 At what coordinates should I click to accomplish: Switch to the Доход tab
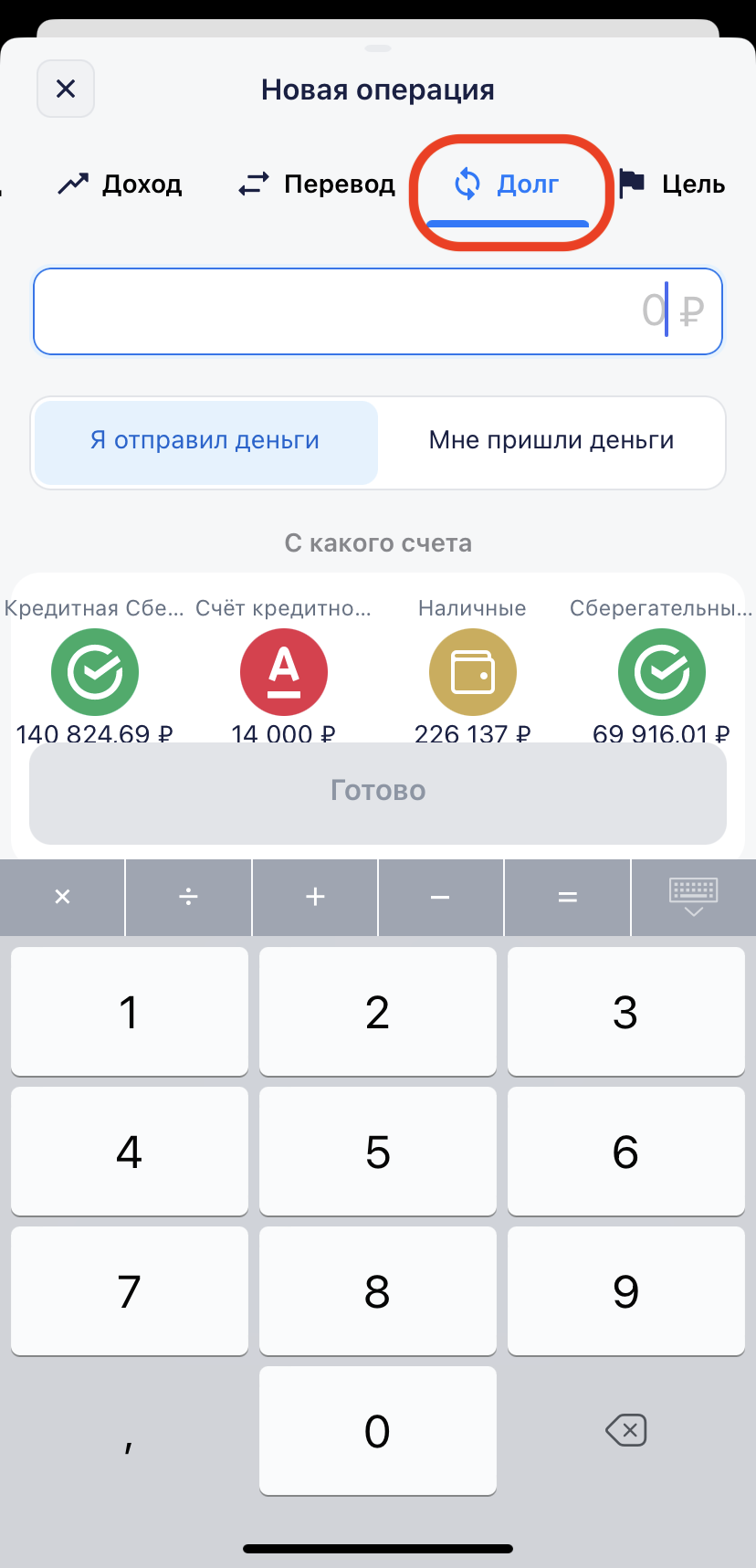pyautogui.click(x=120, y=184)
